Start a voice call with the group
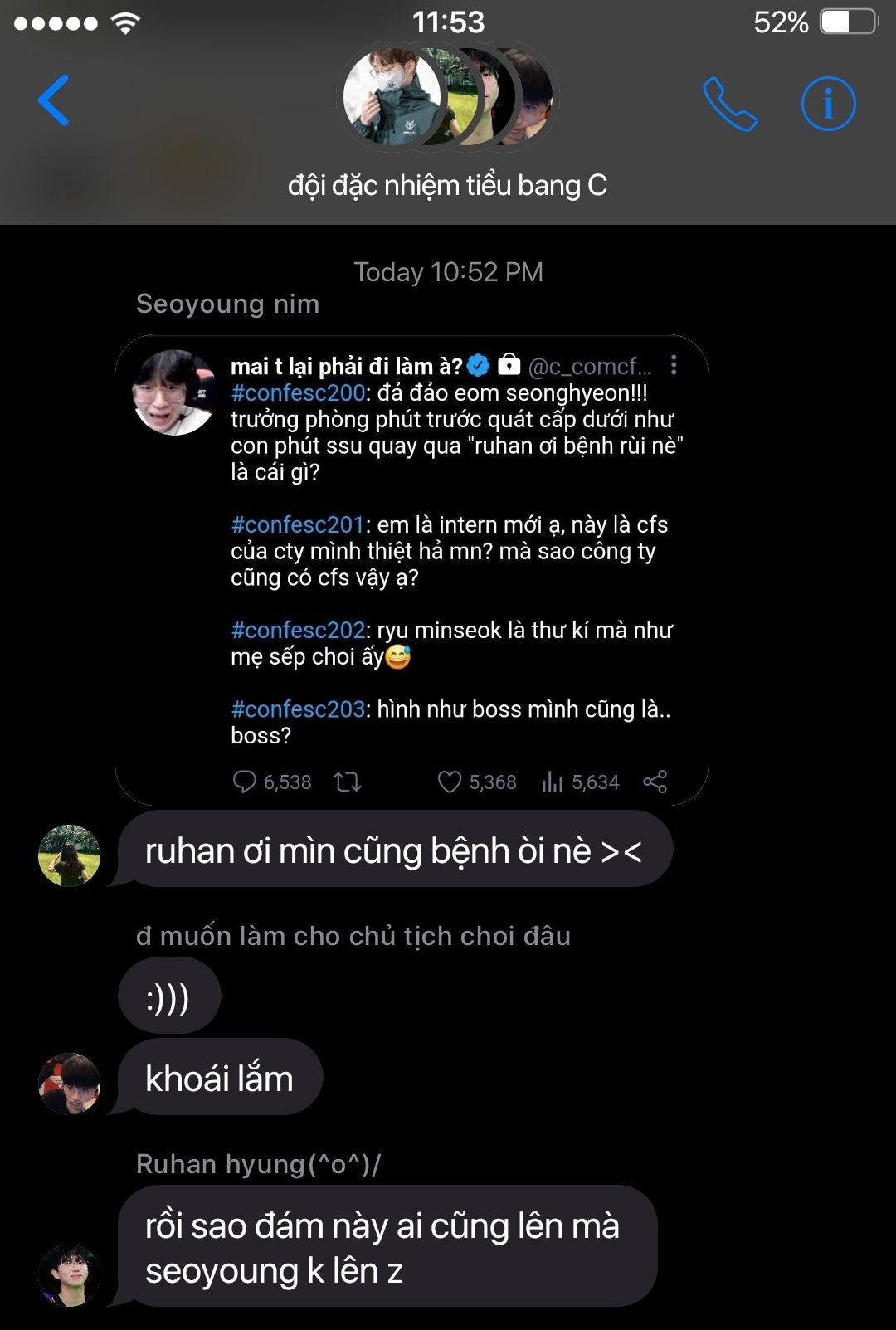The image size is (896, 1330). coord(729,104)
